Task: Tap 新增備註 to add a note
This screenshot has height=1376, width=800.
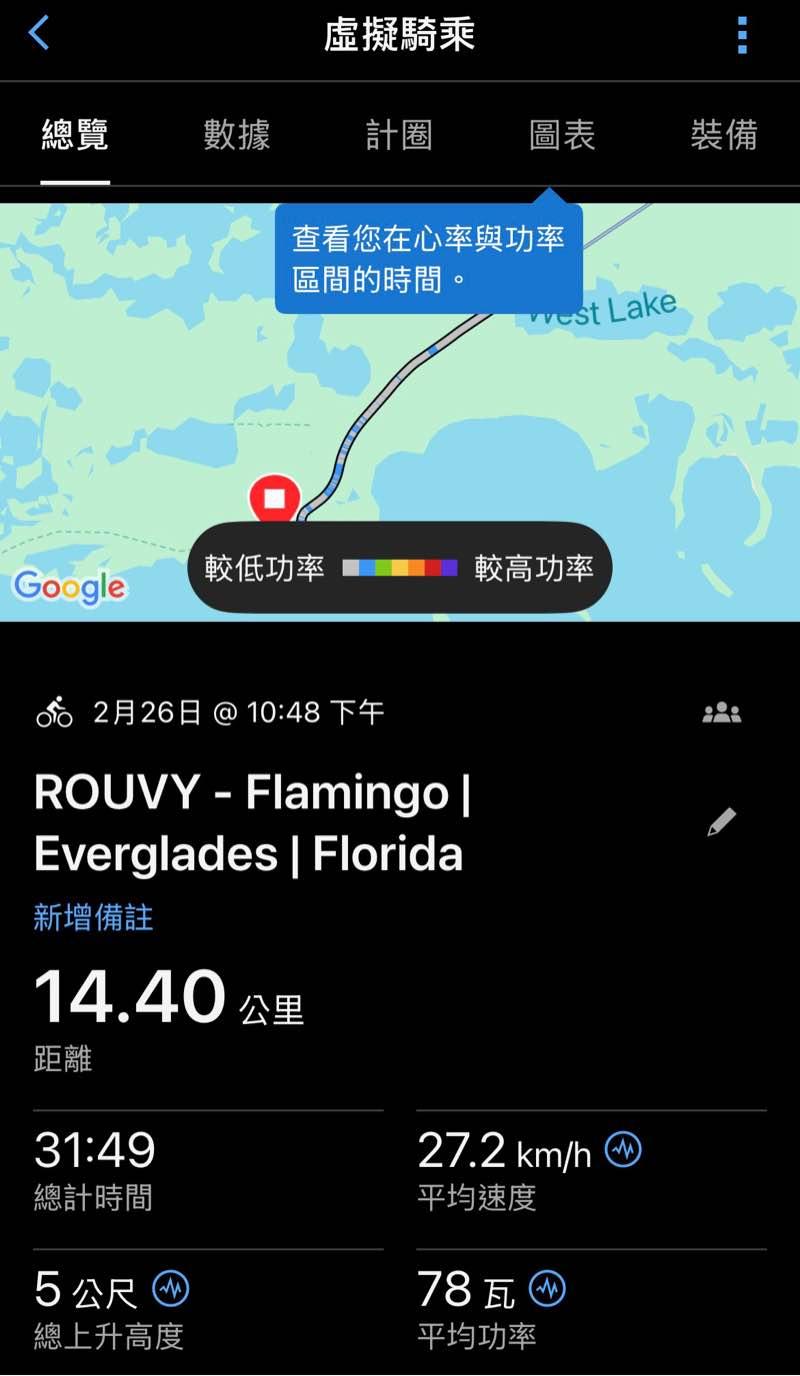Action: (x=93, y=917)
